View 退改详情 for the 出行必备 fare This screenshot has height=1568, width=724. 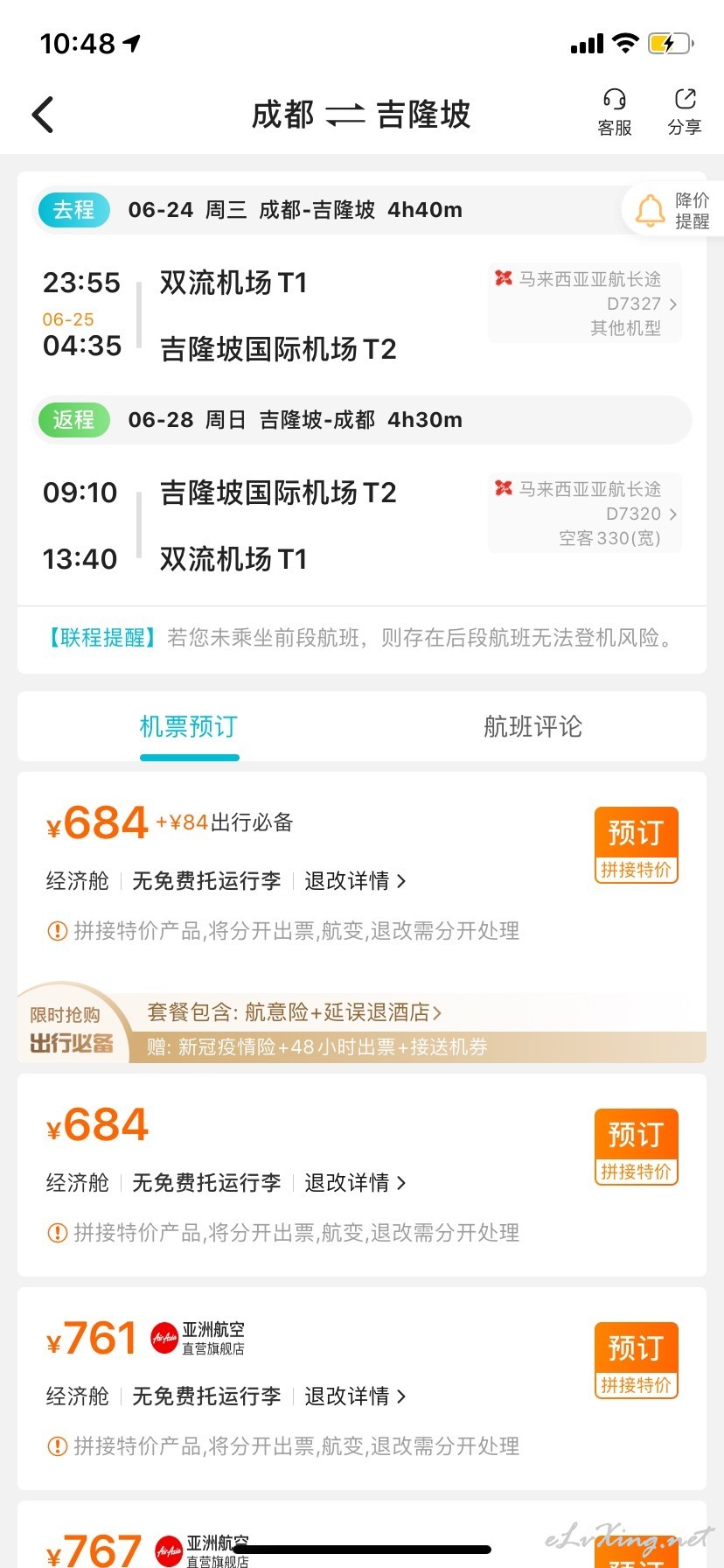pos(355,881)
